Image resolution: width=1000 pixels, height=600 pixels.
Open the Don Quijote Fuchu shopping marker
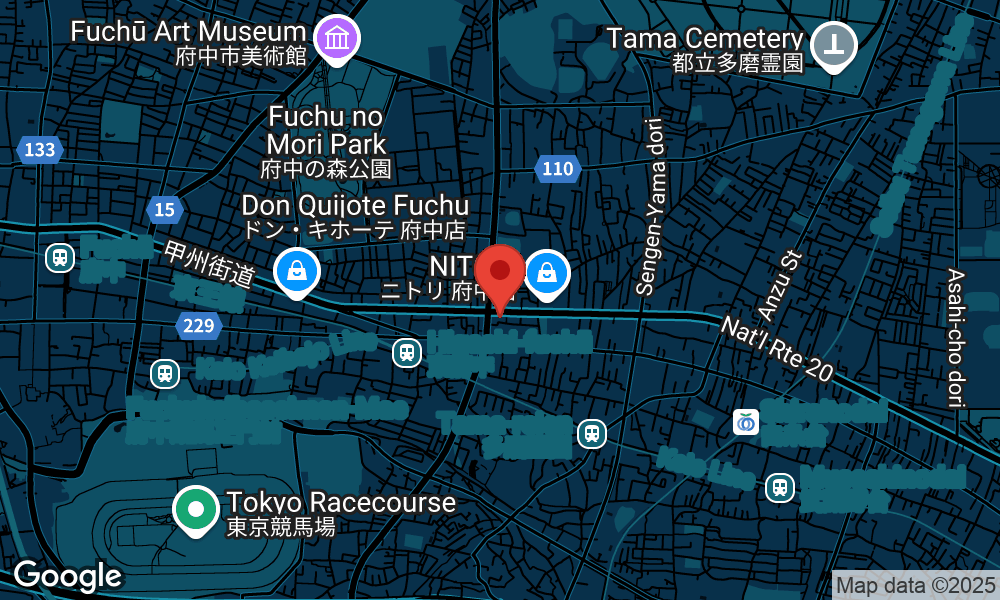297,270
